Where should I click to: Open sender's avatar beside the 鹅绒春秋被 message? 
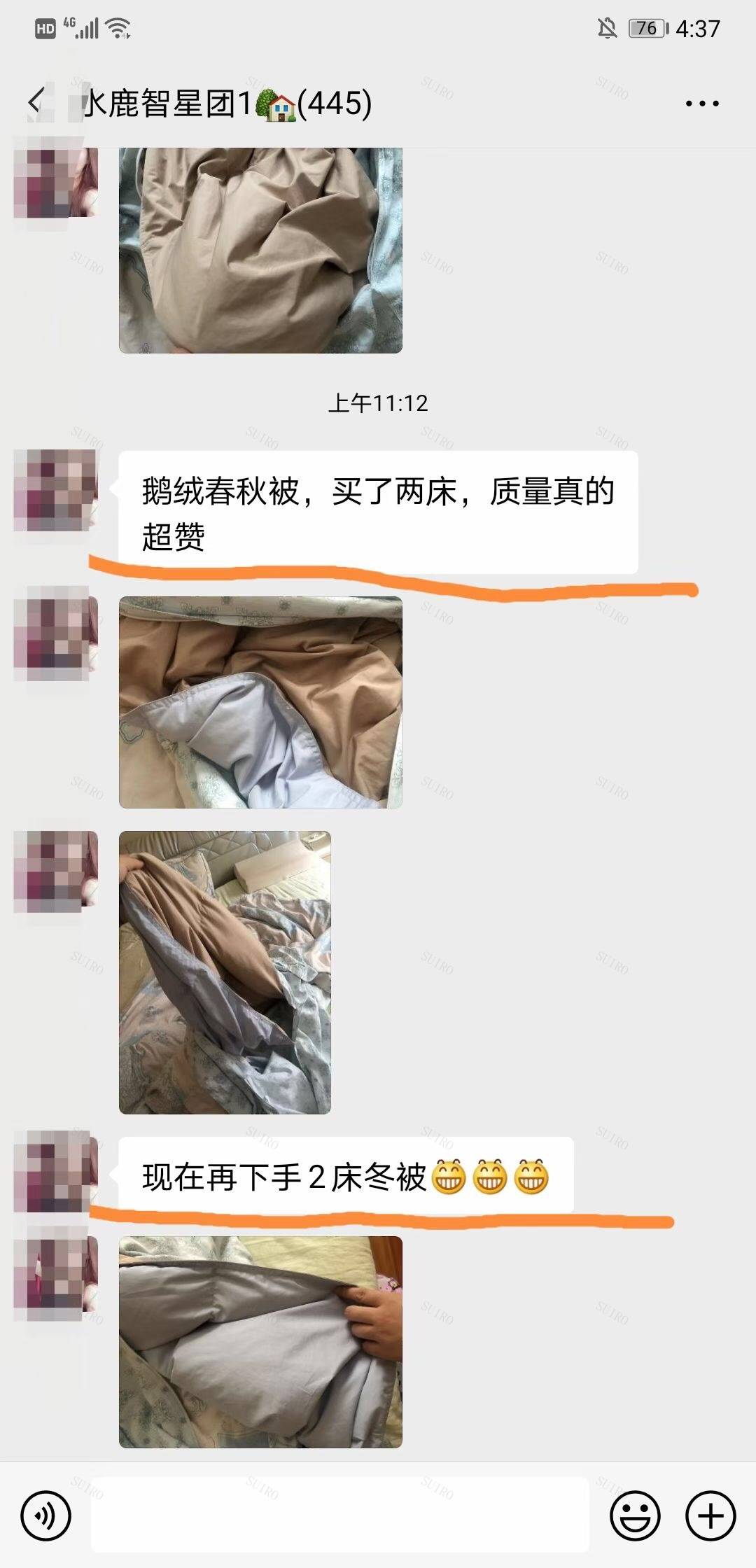click(x=55, y=490)
